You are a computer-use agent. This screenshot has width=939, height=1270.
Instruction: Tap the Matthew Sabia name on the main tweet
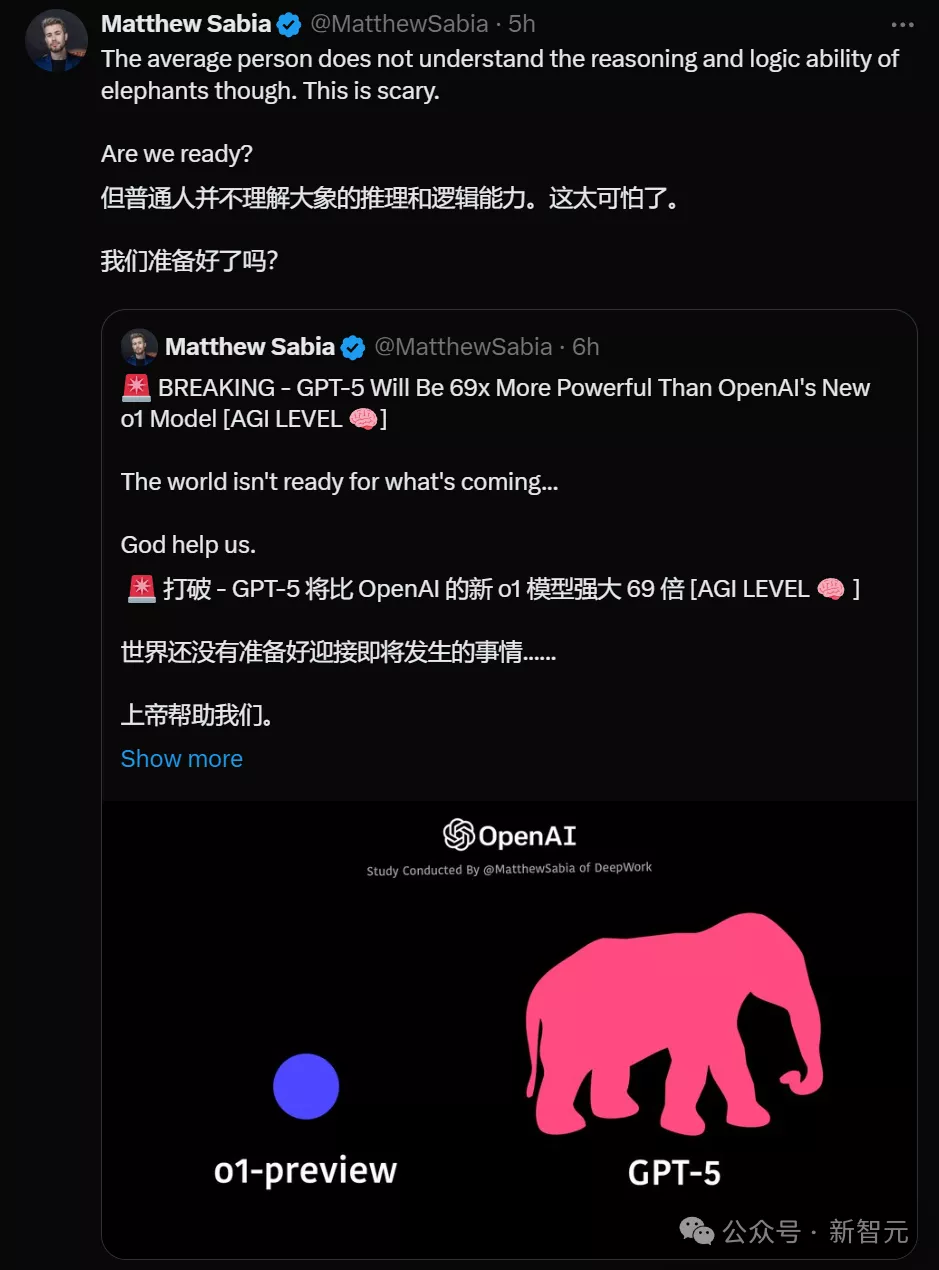[186, 23]
